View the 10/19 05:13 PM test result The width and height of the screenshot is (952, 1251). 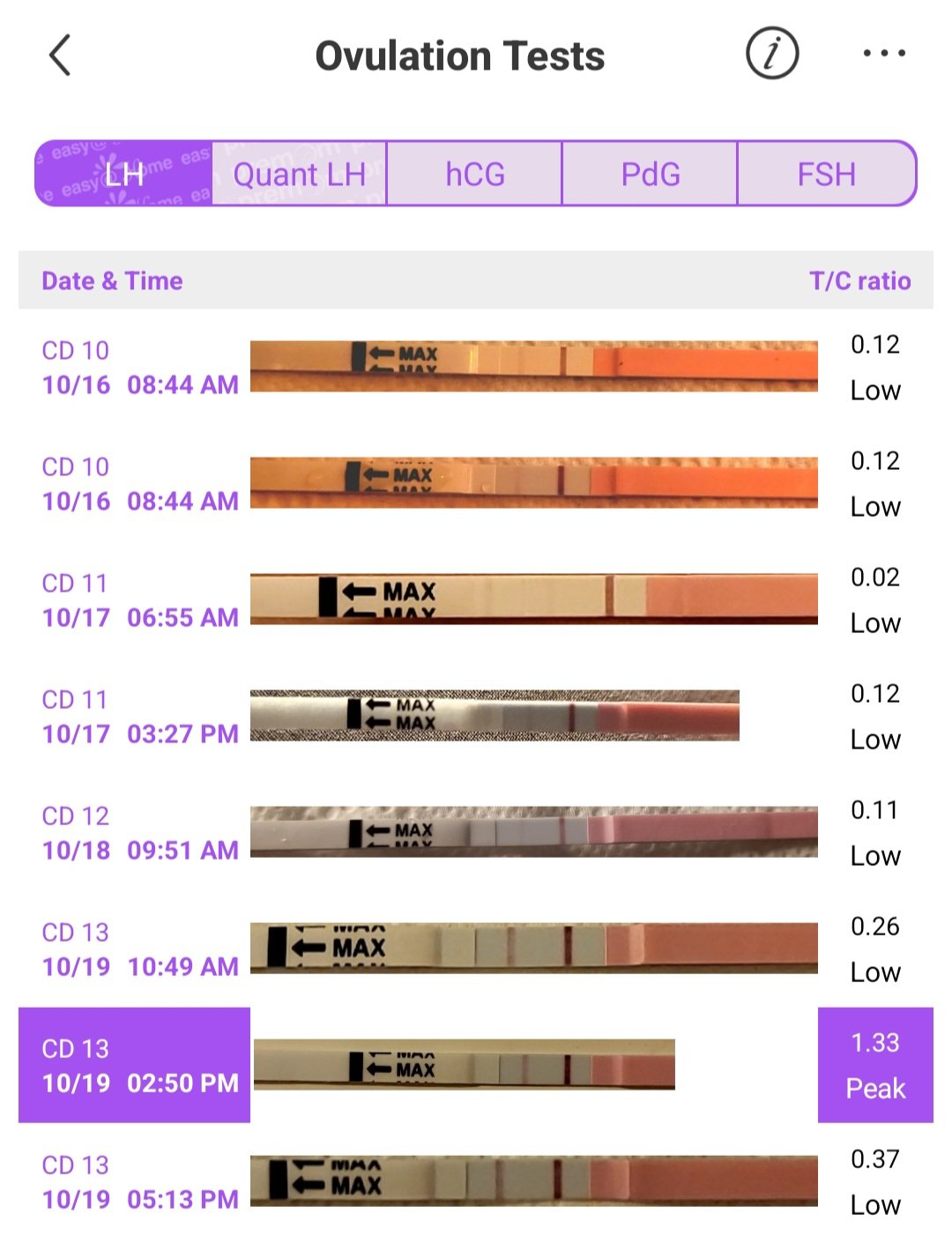tap(476, 1181)
